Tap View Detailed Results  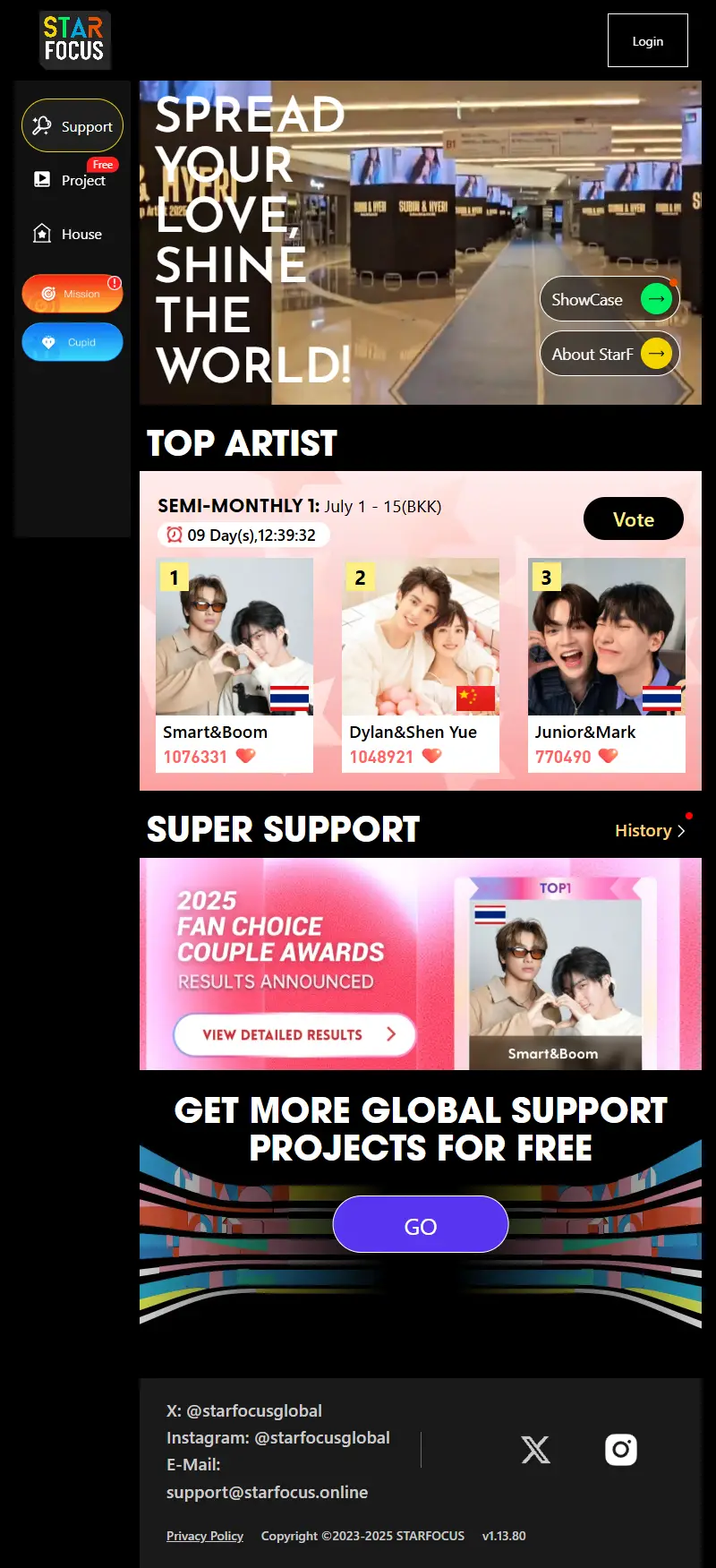point(294,1034)
